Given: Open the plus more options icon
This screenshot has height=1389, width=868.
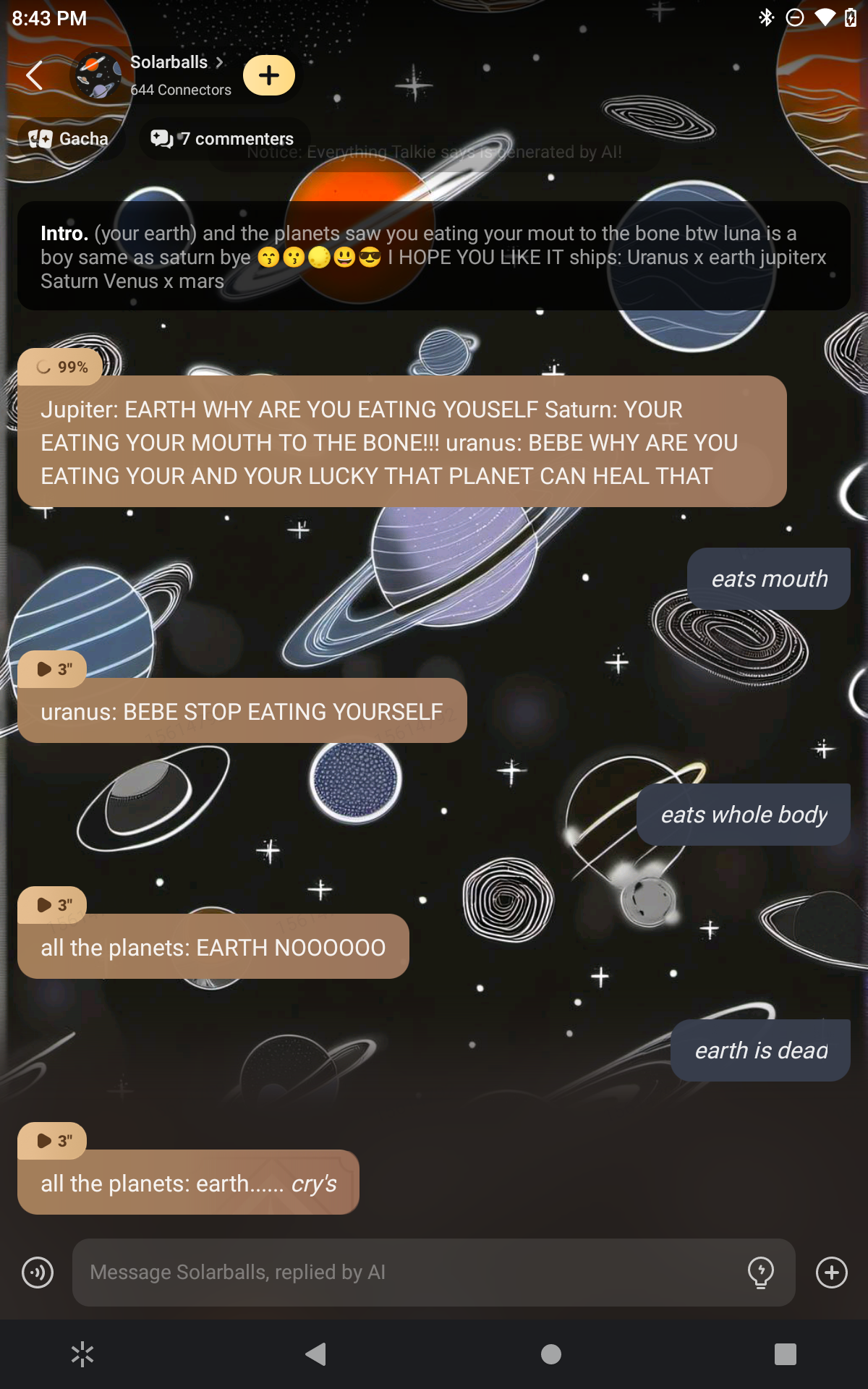Looking at the screenshot, I should (x=832, y=1273).
